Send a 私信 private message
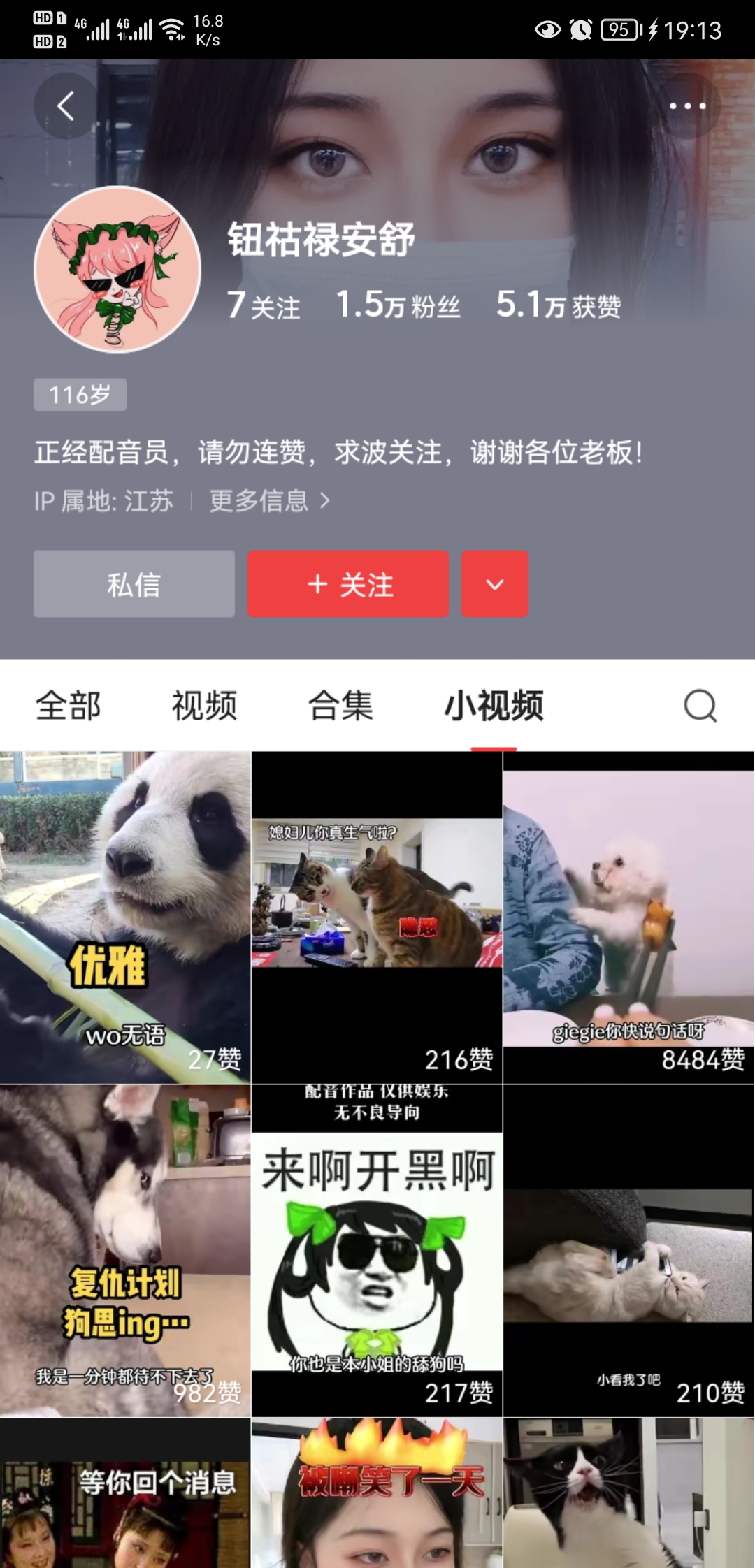This screenshot has height=1568, width=755. pyautogui.click(x=134, y=583)
